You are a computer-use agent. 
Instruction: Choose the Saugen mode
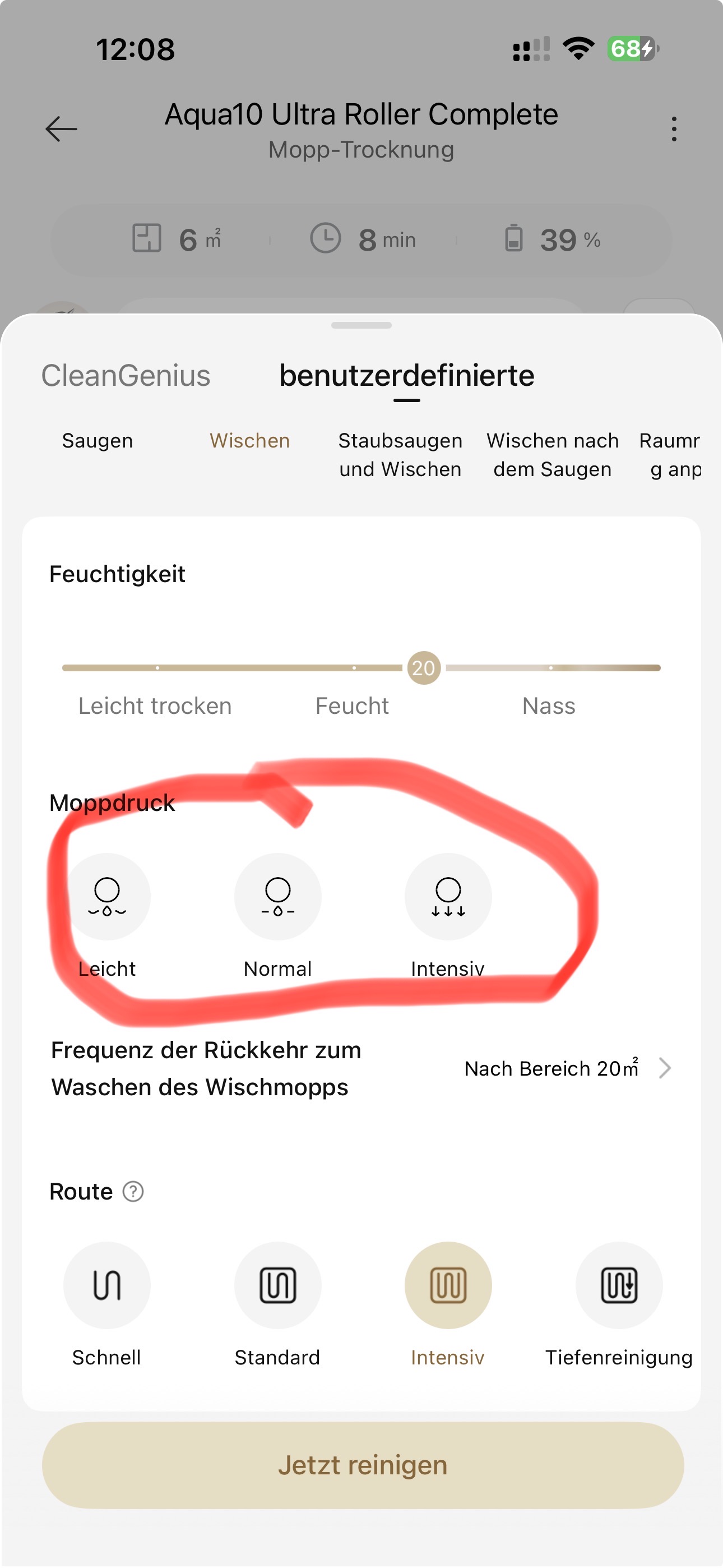pyautogui.click(x=98, y=441)
